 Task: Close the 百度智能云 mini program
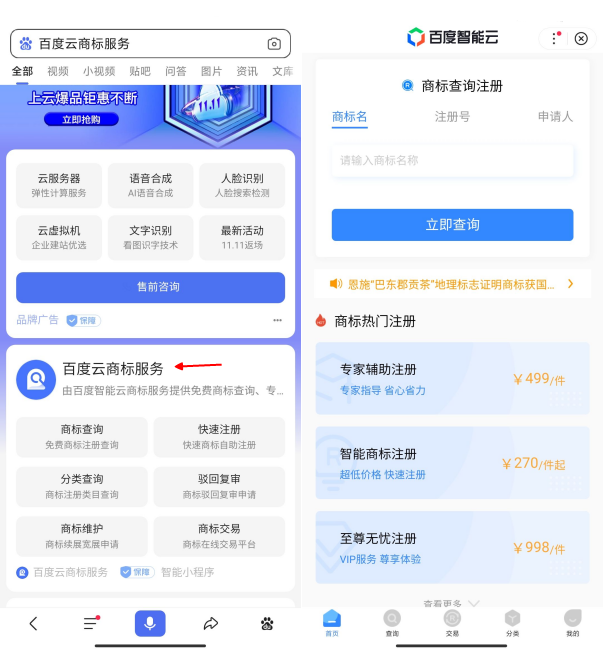click(581, 38)
